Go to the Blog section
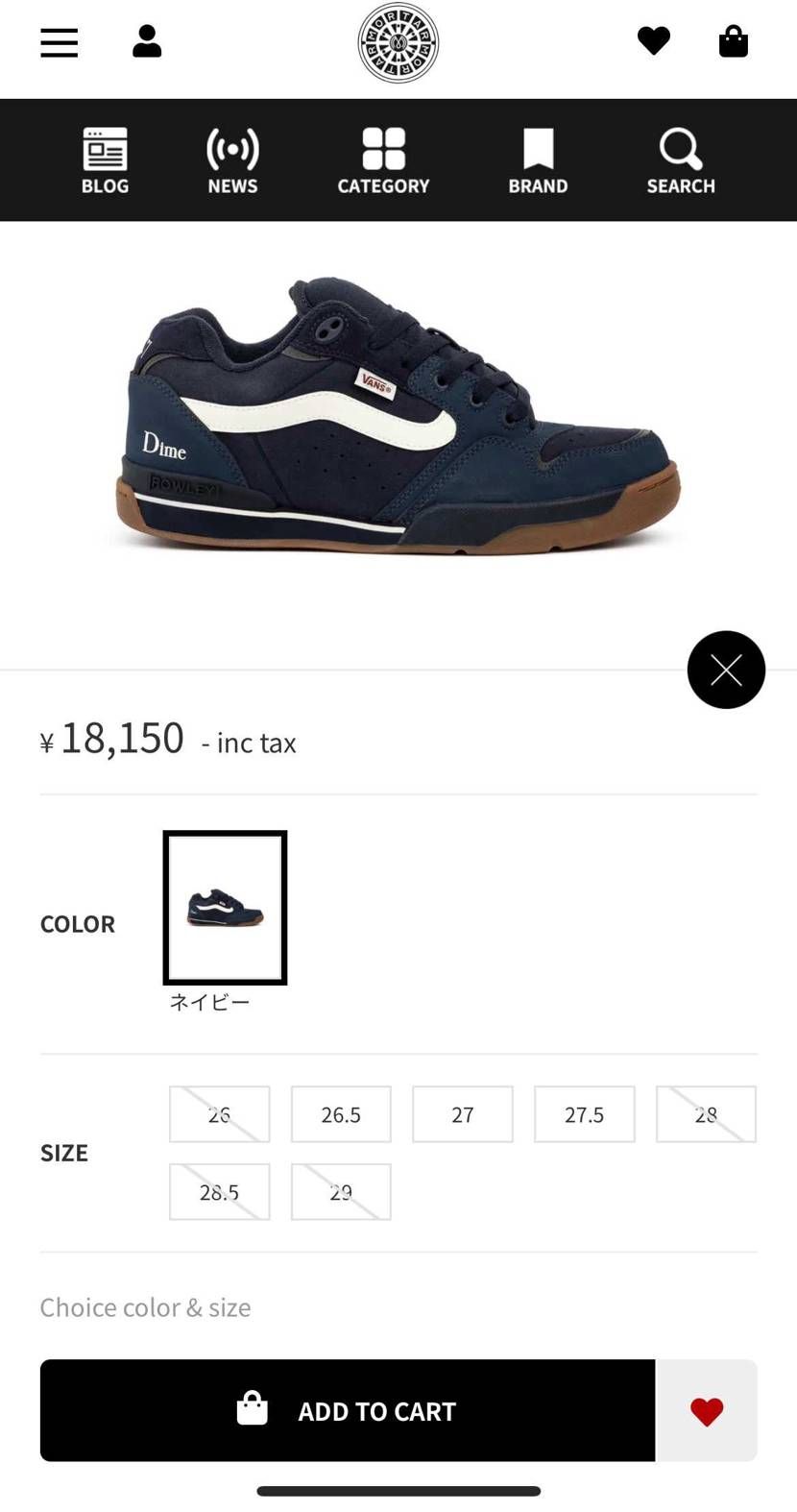 coord(105,160)
